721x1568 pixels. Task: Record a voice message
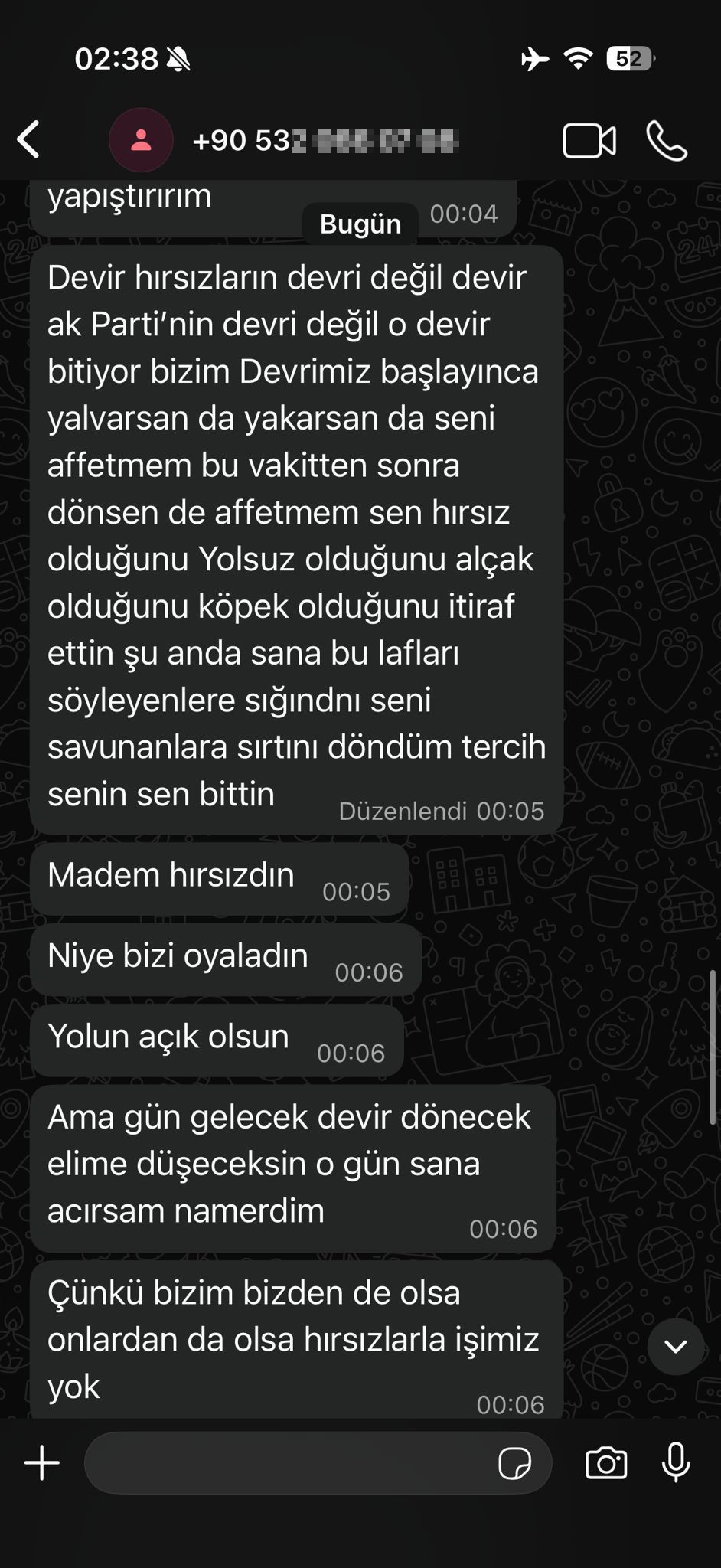point(676,1463)
